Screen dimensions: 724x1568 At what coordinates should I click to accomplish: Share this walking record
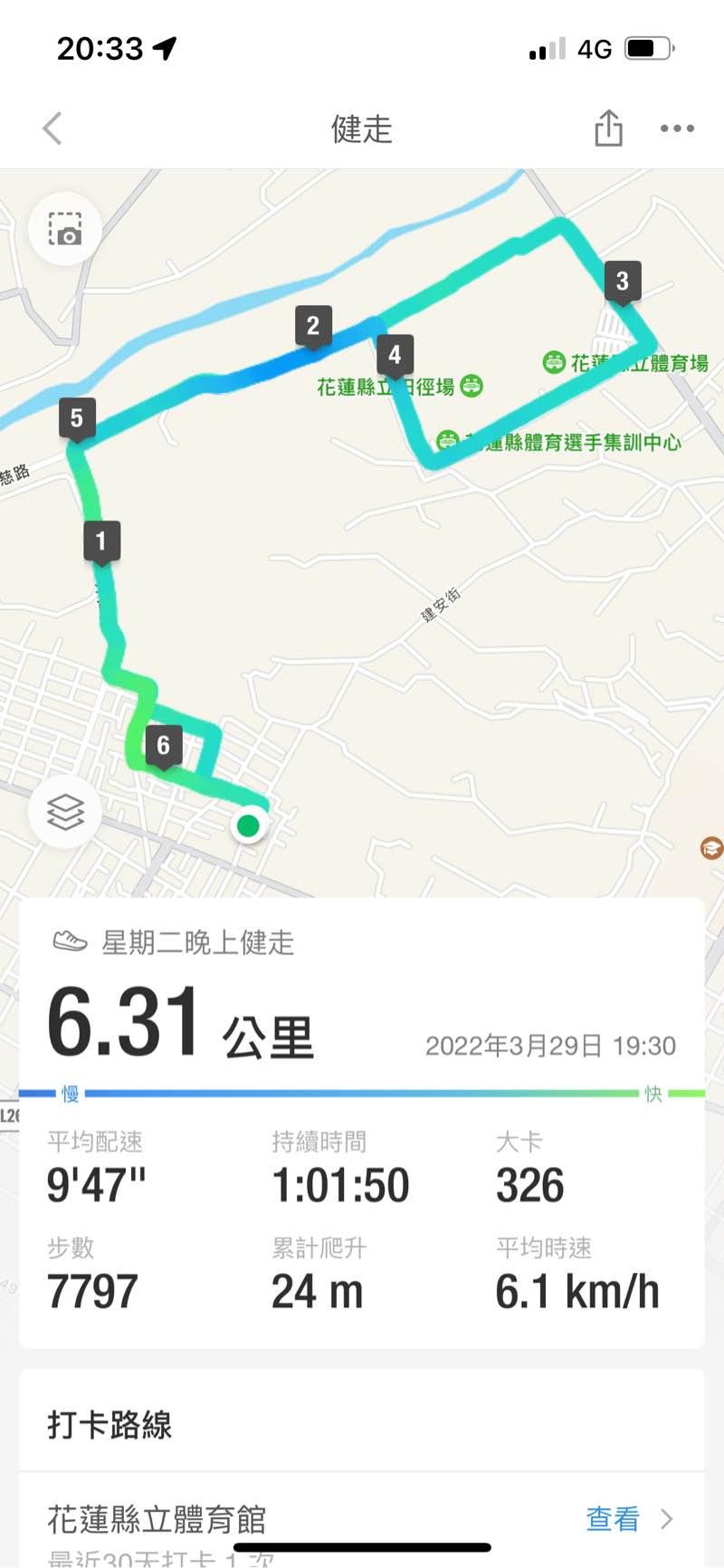click(608, 129)
